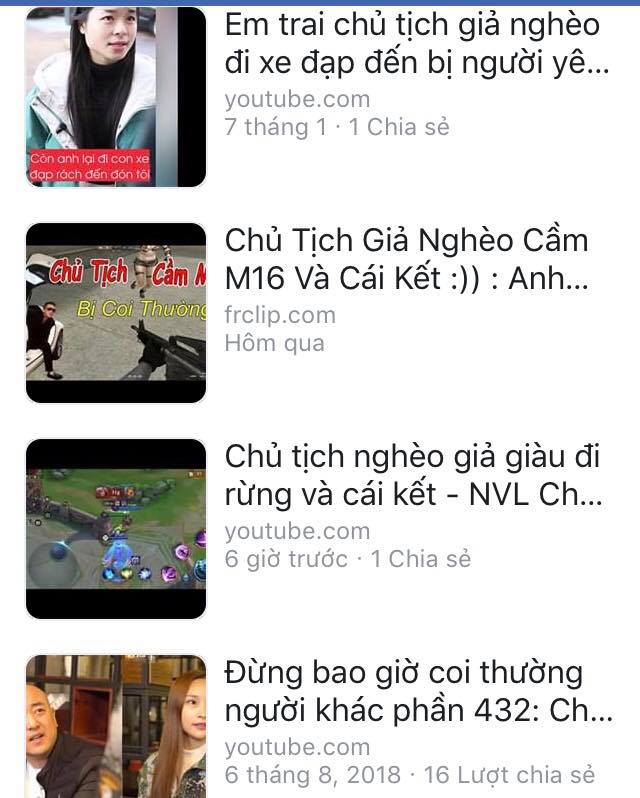This screenshot has width=640, height=798.
Task: Open "Em trai chủ tịch giả nghèo" video result
Action: pos(412,45)
